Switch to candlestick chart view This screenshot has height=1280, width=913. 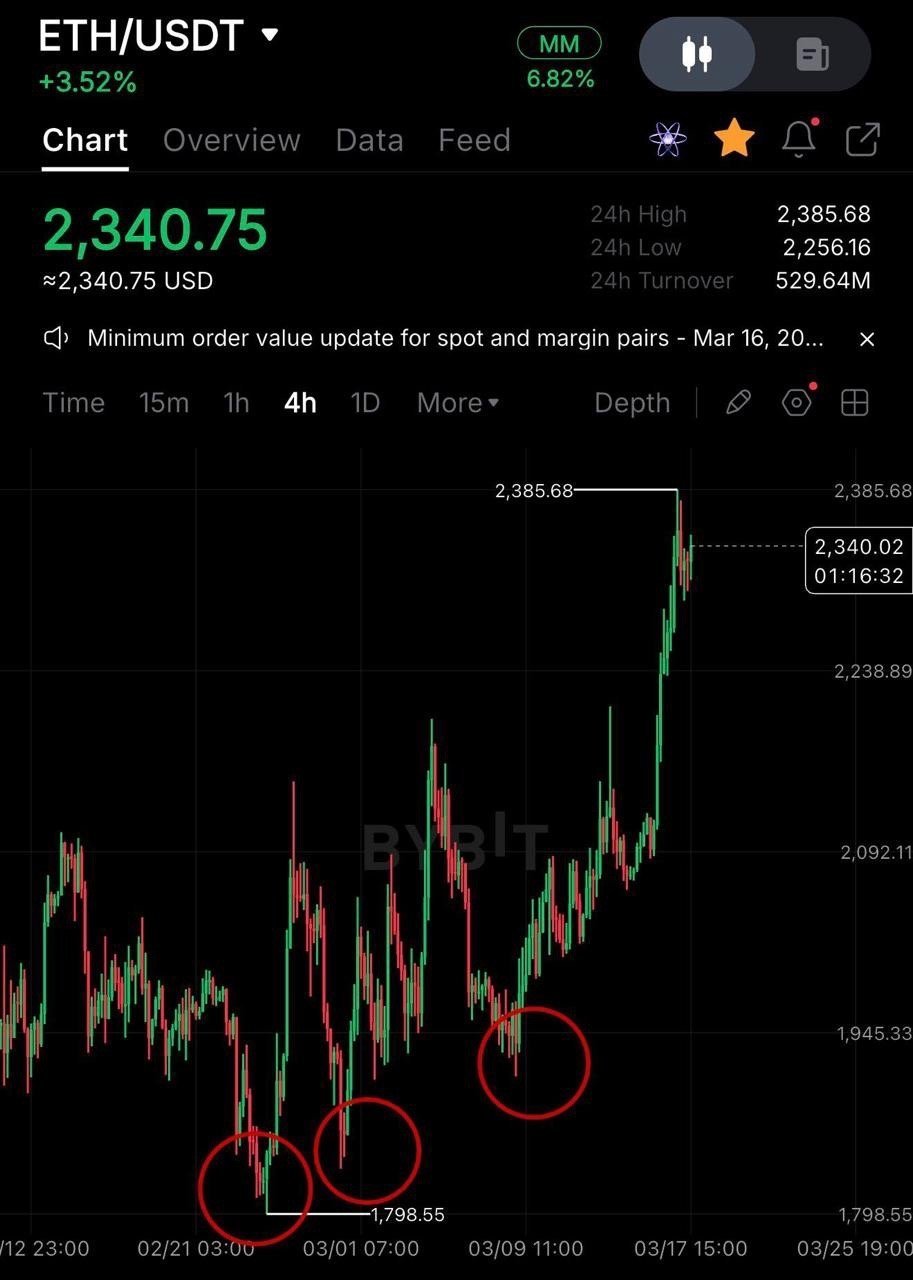697,54
